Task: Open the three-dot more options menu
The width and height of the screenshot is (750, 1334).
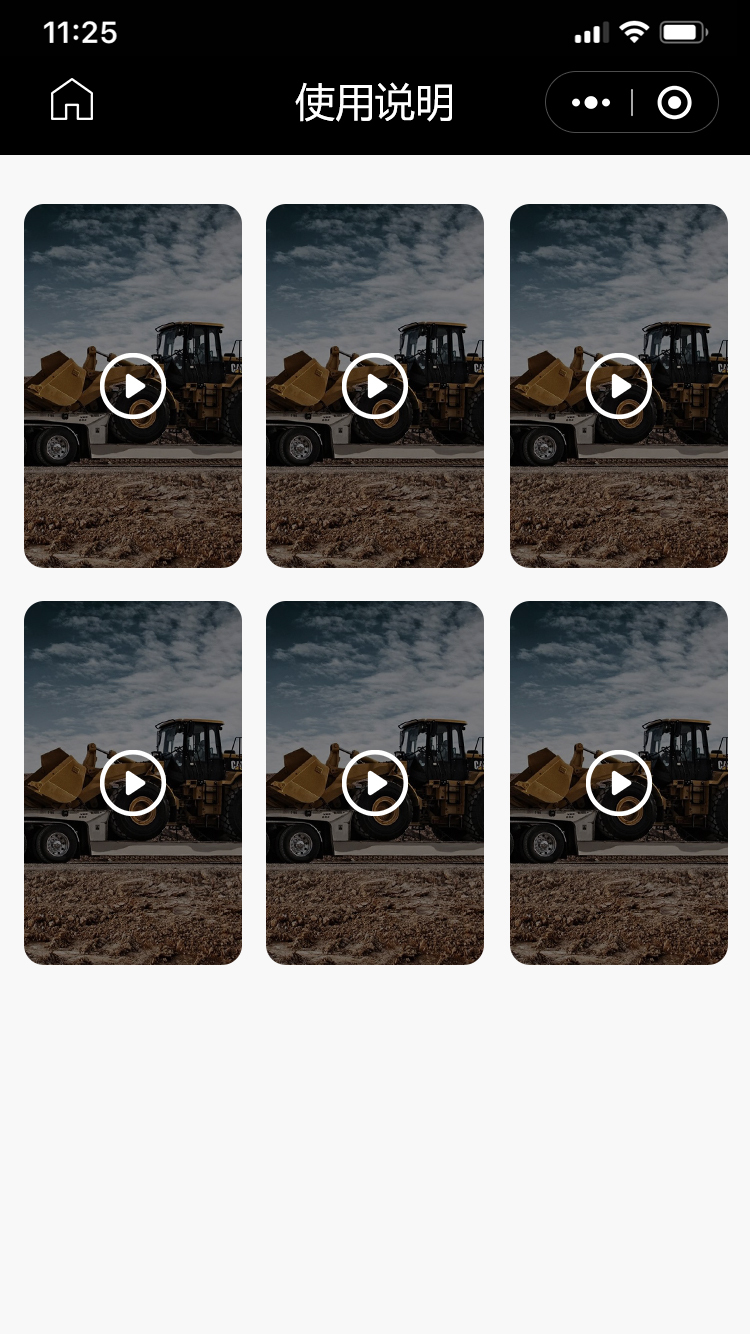Action: (x=591, y=102)
